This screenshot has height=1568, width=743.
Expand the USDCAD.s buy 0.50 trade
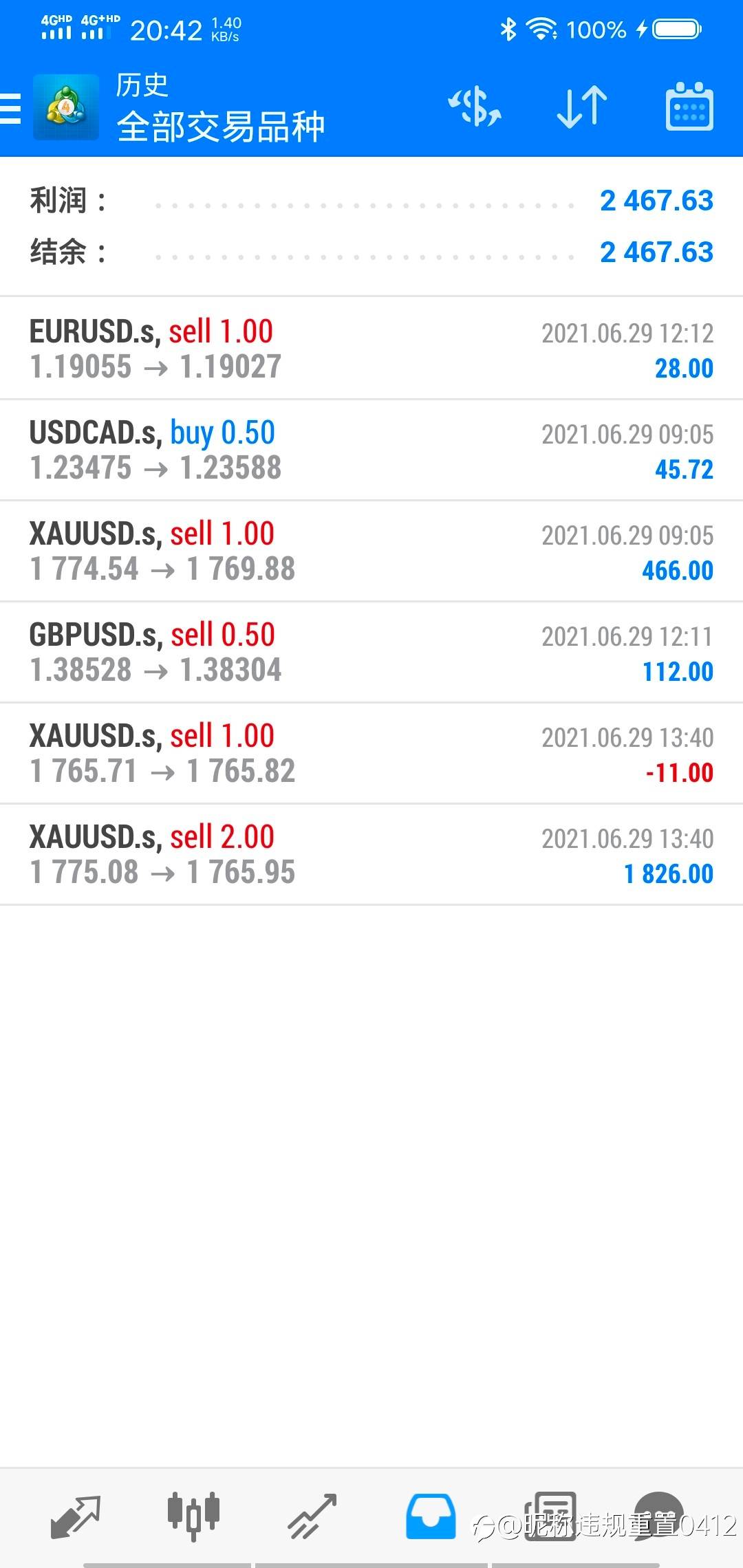tap(371, 450)
